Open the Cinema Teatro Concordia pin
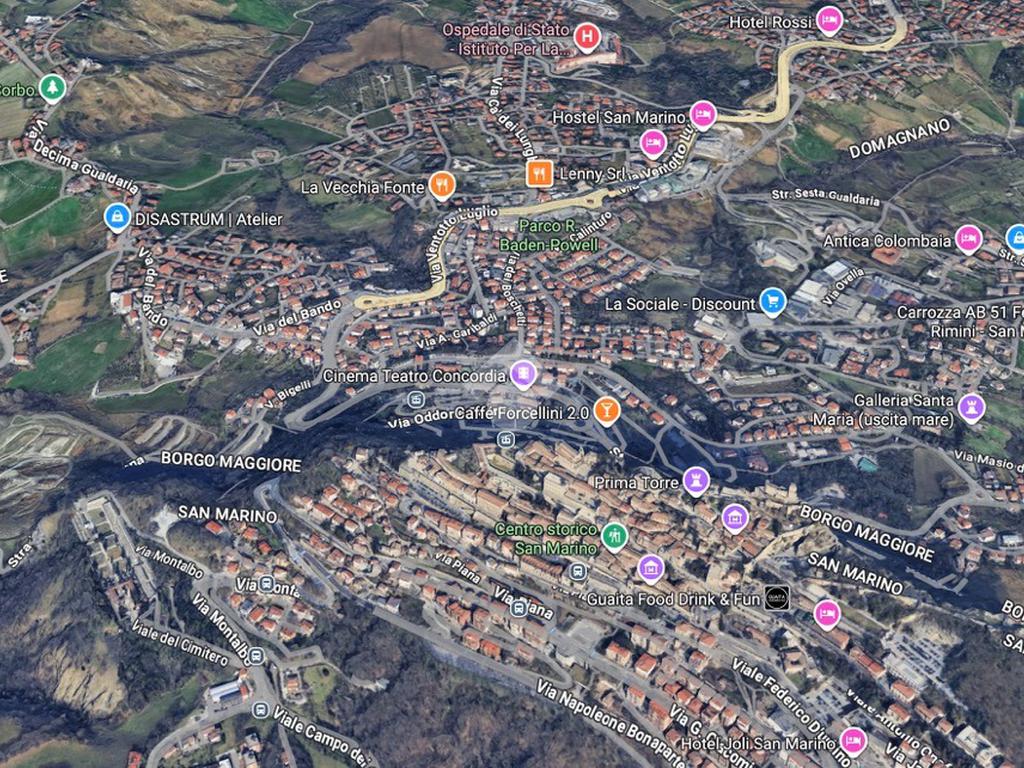This screenshot has width=1024, height=768. coord(522,375)
